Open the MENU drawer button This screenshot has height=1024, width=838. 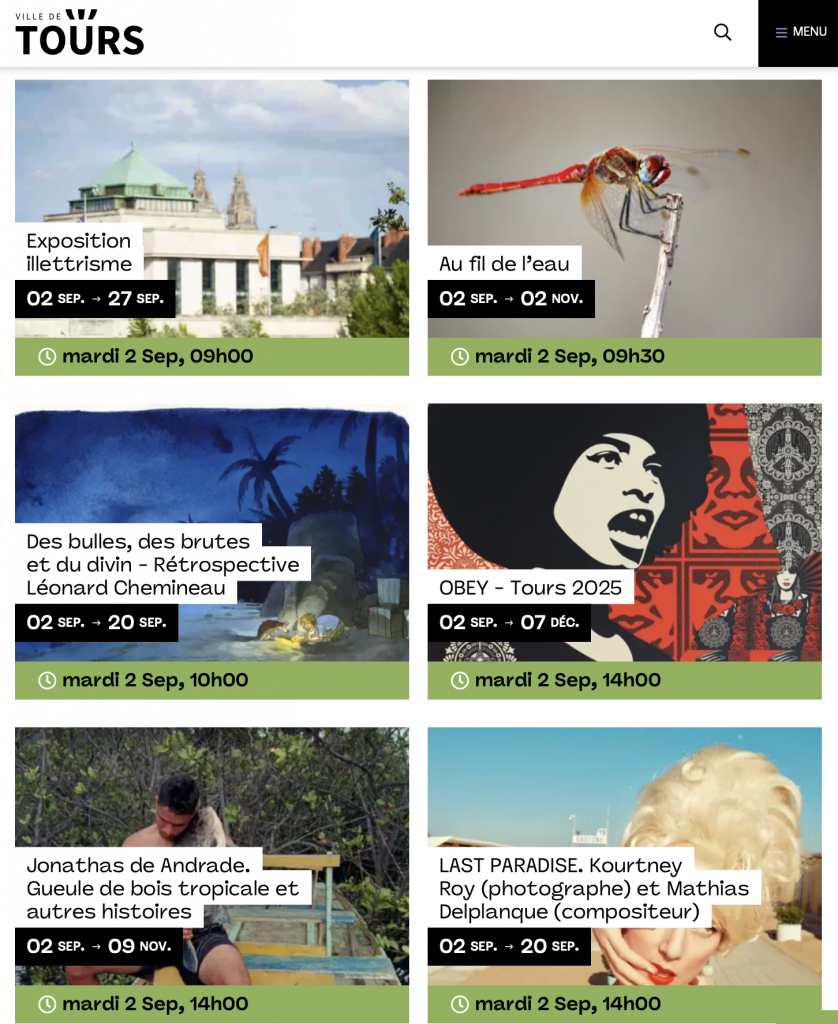[800, 32]
